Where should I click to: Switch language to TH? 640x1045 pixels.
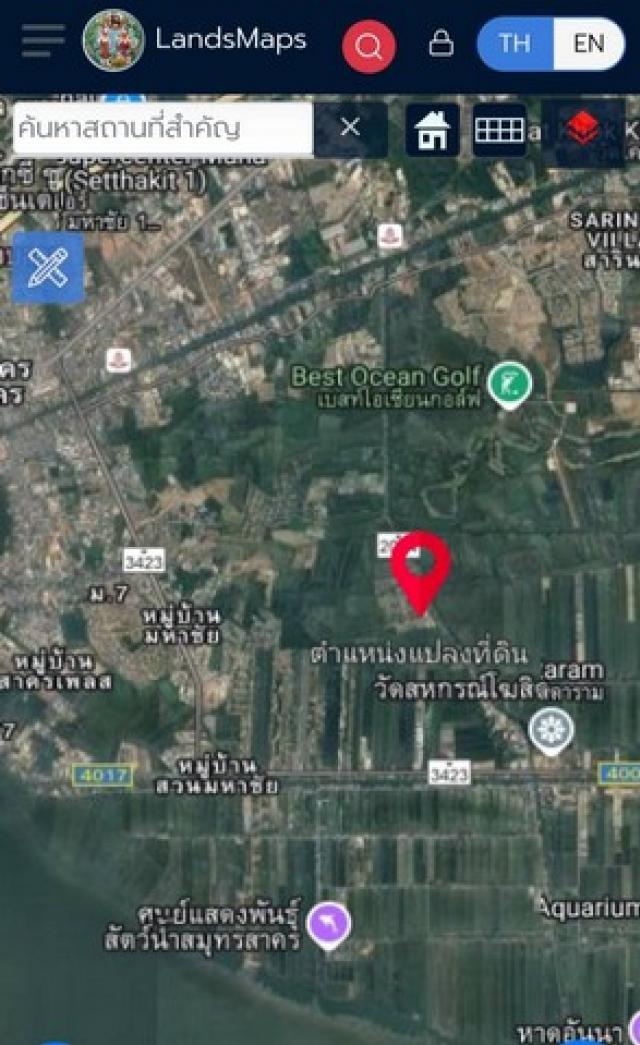click(514, 44)
